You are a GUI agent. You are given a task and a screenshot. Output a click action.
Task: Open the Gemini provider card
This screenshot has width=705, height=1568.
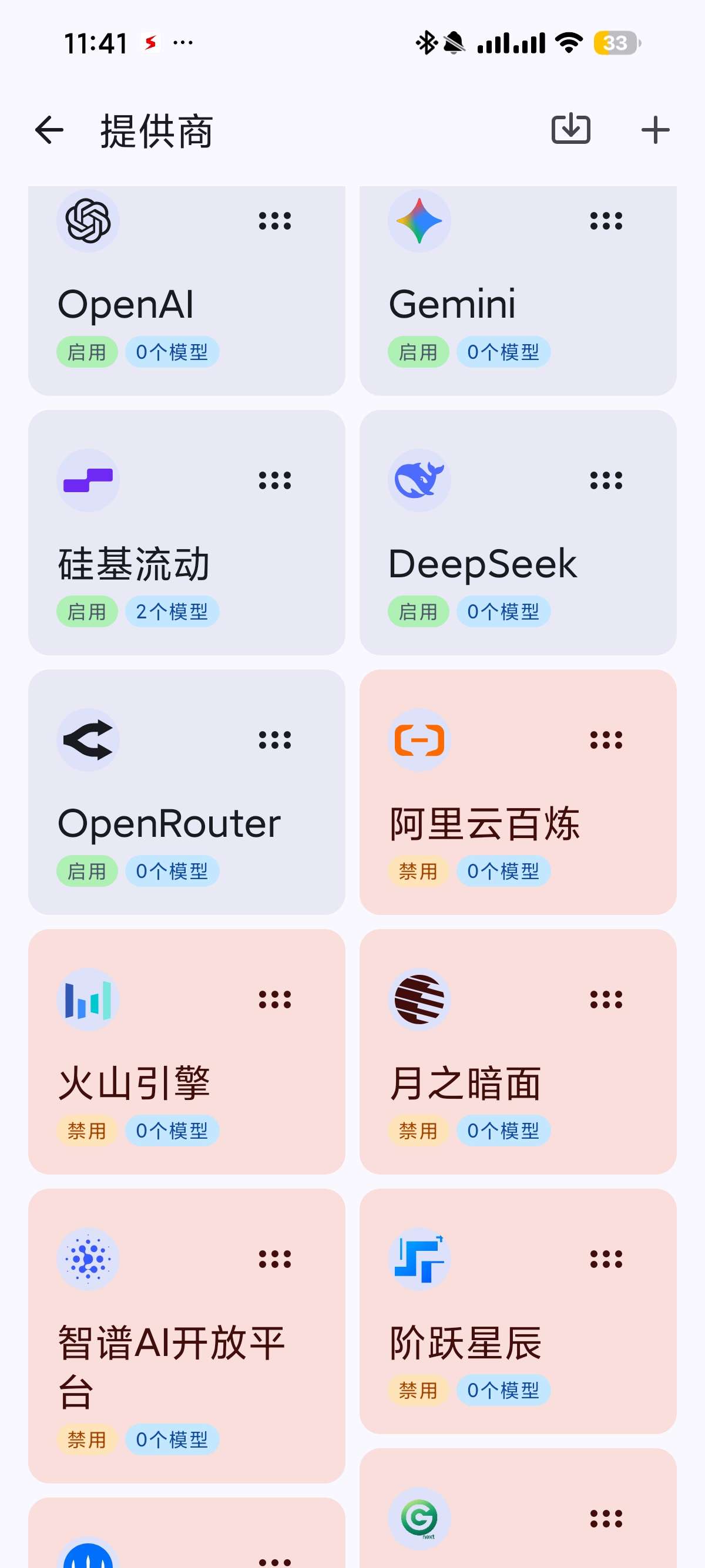[x=518, y=291]
